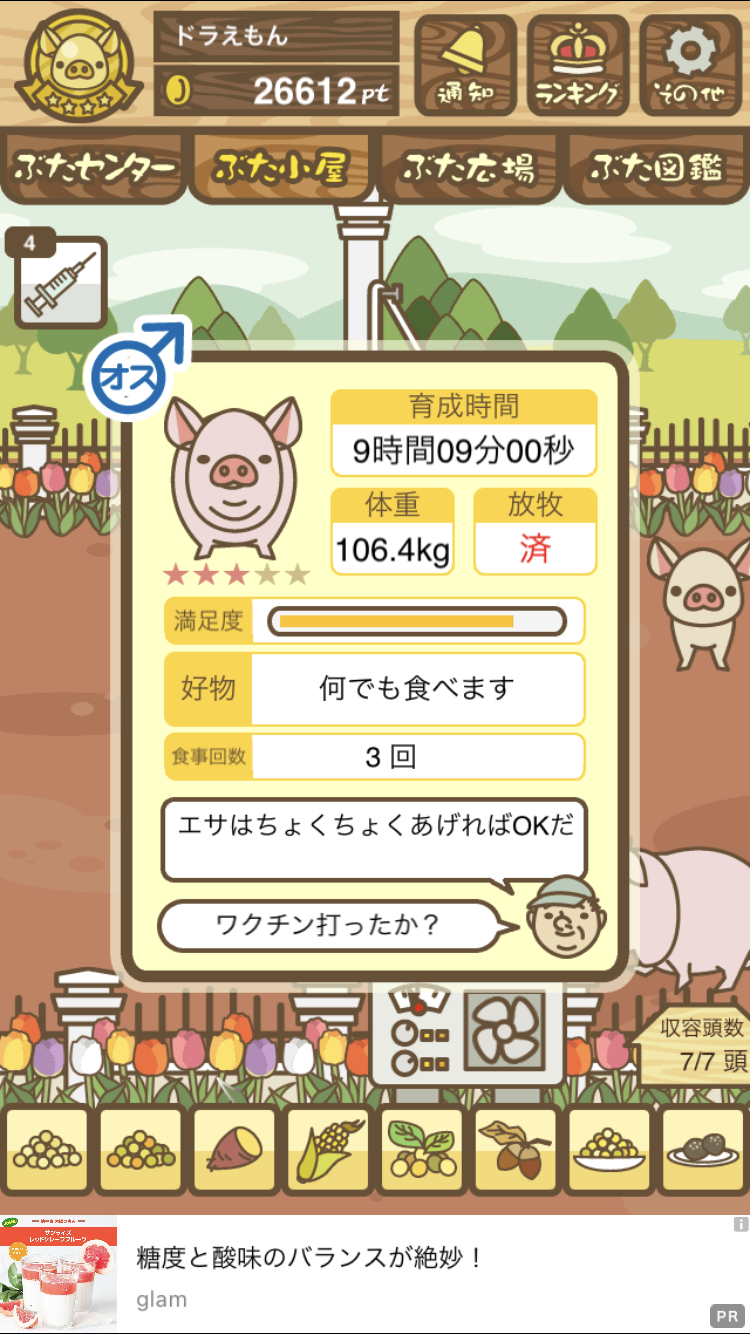Image resolution: width=750 pixels, height=1334 pixels.
Task: Open the ぶた図鑑 tab
Action: [x=656, y=167]
